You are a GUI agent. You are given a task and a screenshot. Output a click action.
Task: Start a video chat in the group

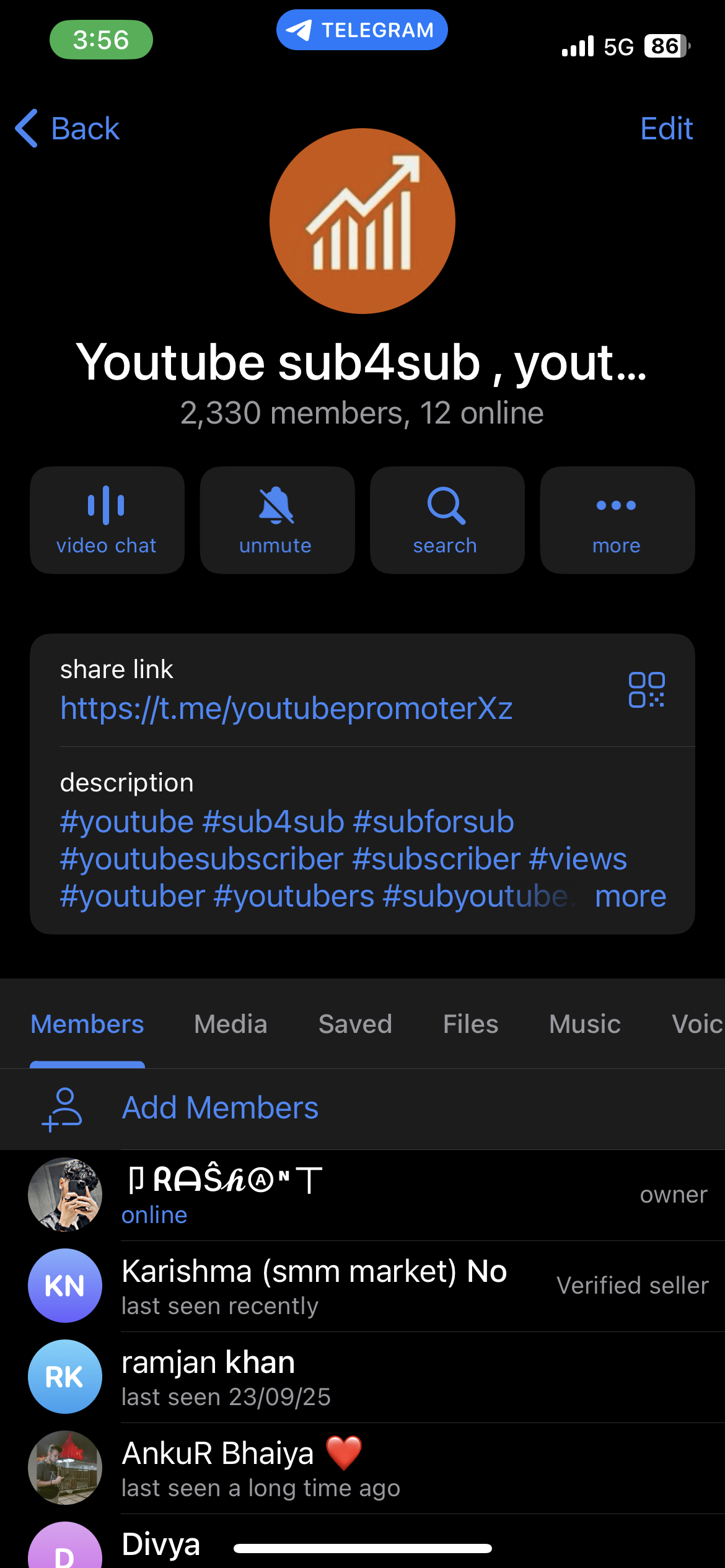click(x=107, y=519)
